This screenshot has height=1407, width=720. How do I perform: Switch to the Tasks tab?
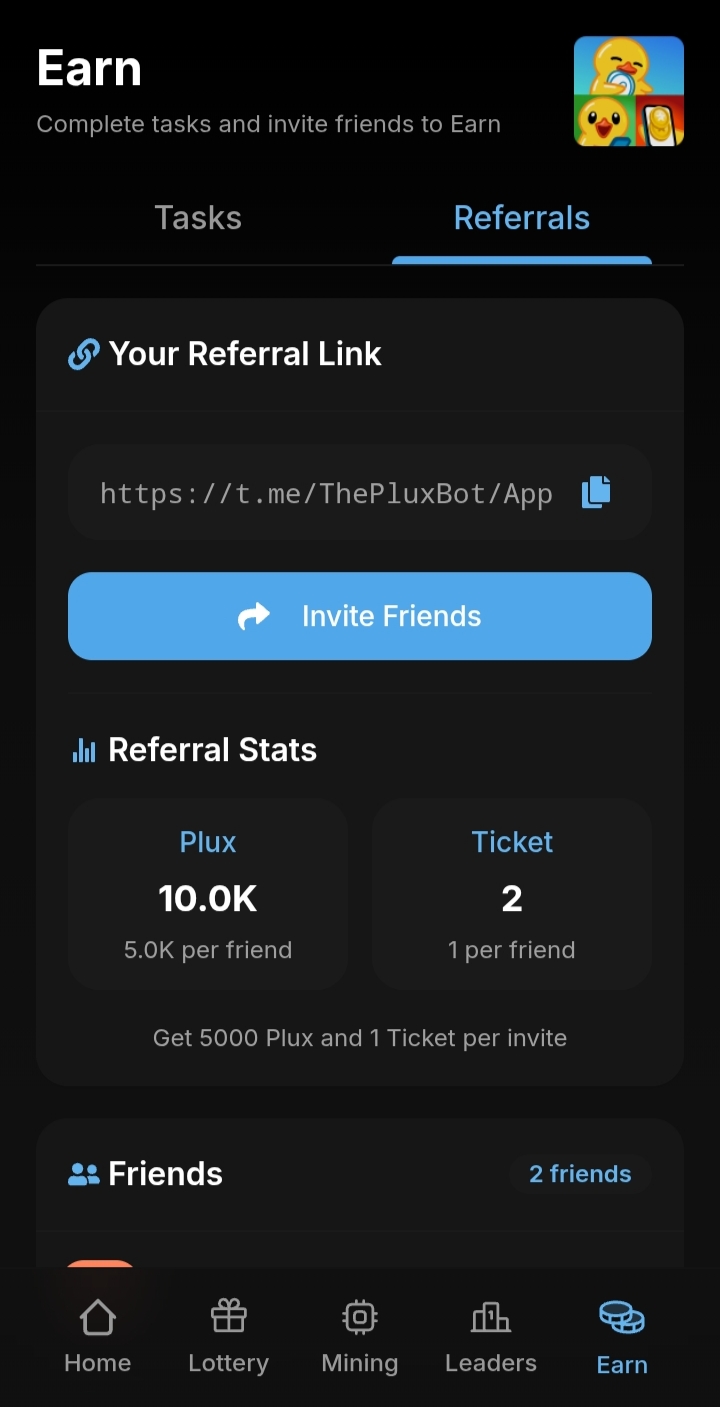[197, 217]
